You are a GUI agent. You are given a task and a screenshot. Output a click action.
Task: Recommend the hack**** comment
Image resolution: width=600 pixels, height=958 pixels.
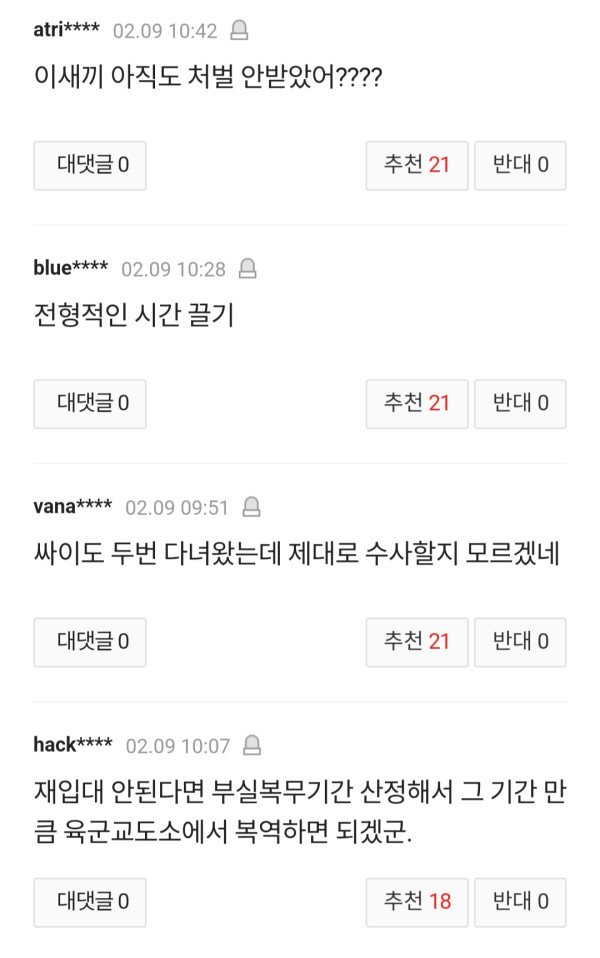pyautogui.click(x=417, y=902)
